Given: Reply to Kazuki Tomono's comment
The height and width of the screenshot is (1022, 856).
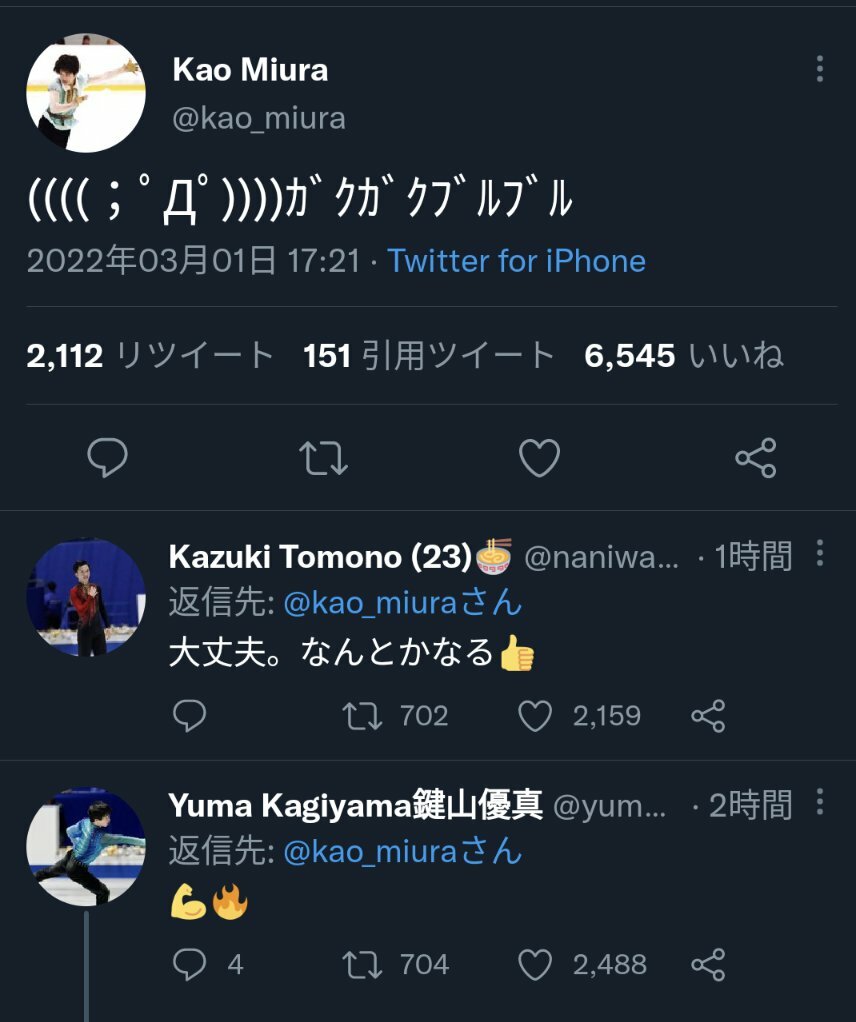Looking at the screenshot, I should point(190,715).
